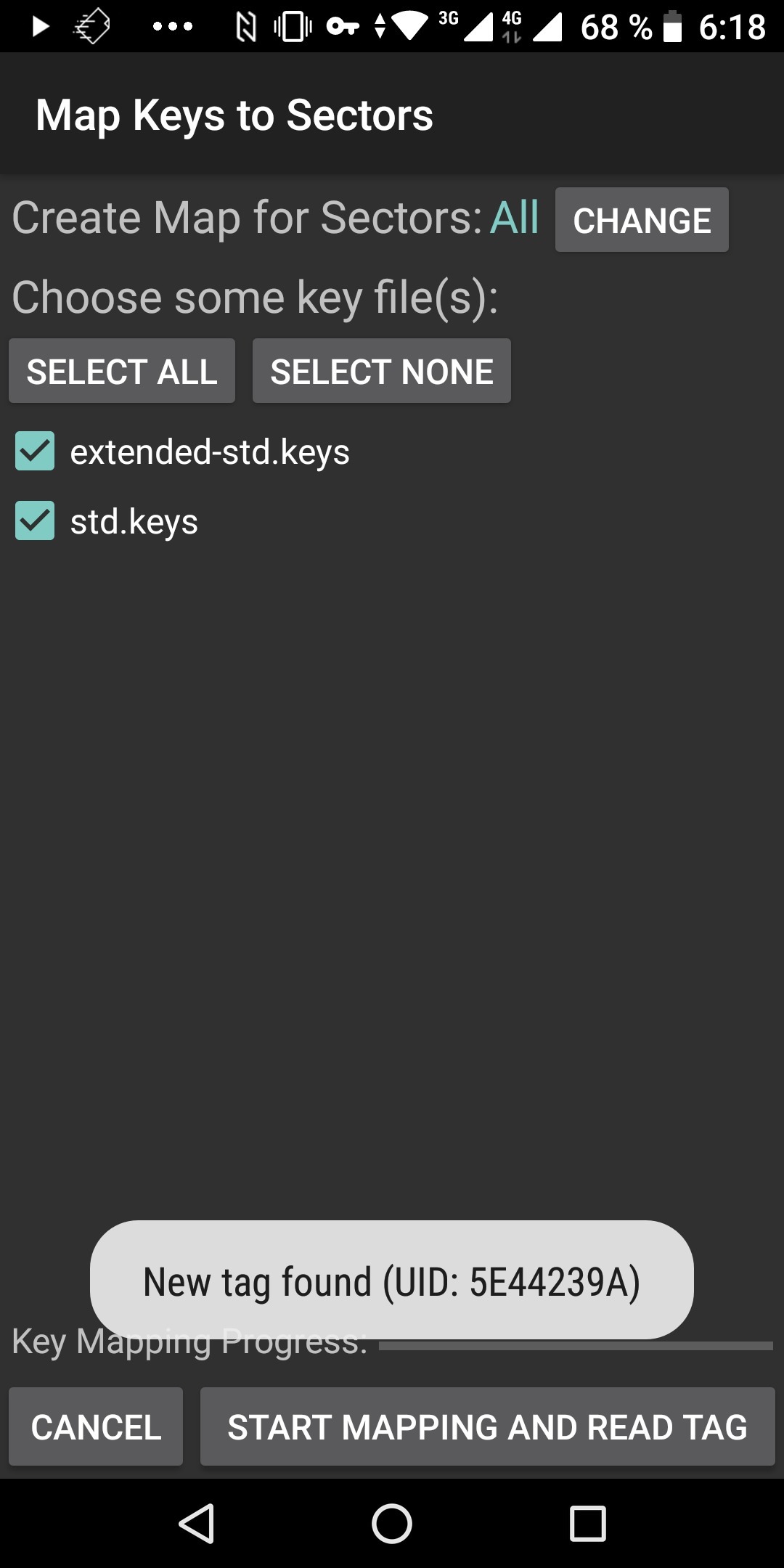Start mapping and read tag
Viewport: 784px width, 1568px height.
487,1426
